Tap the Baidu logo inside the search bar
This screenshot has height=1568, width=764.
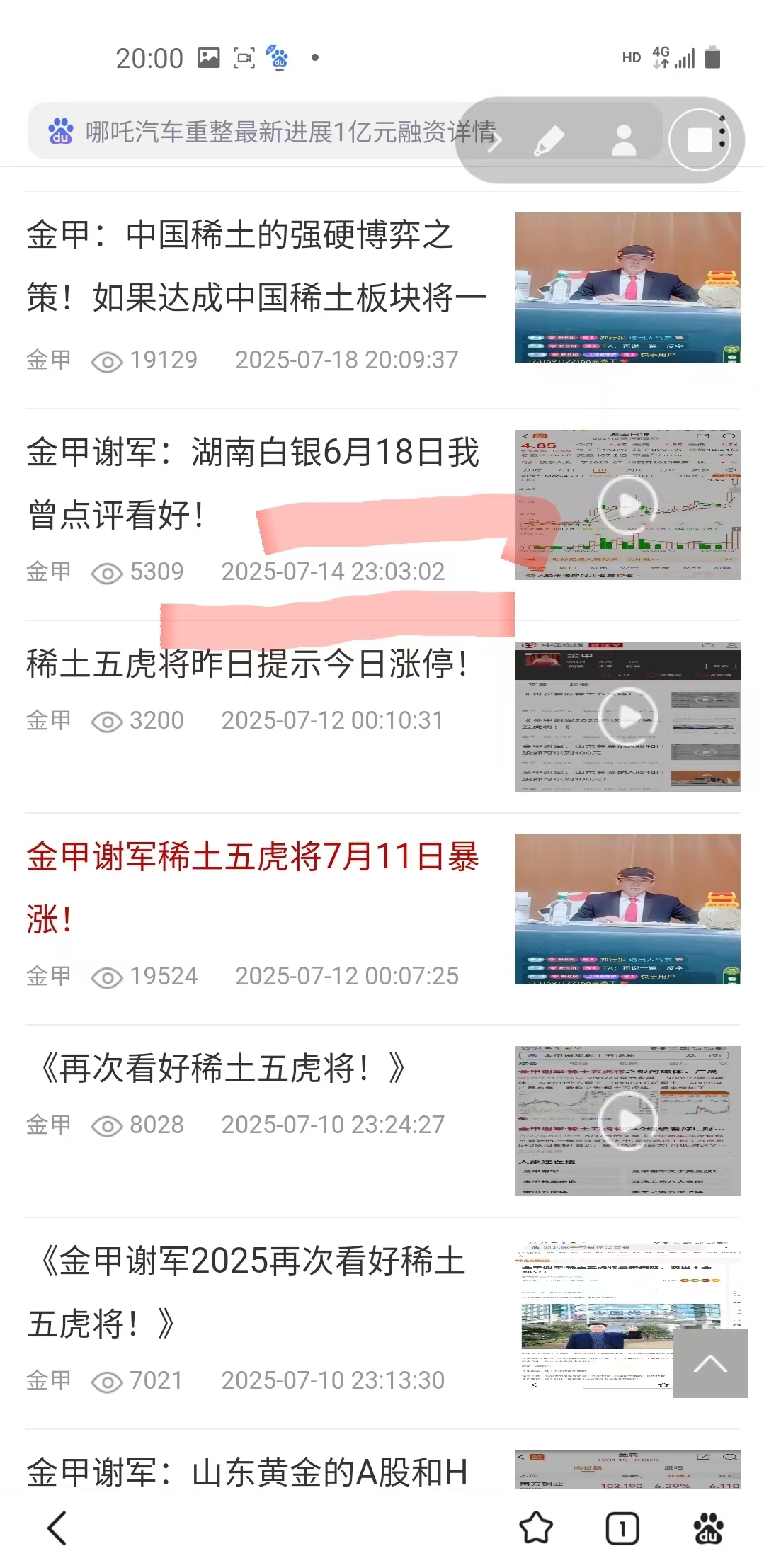(60, 132)
